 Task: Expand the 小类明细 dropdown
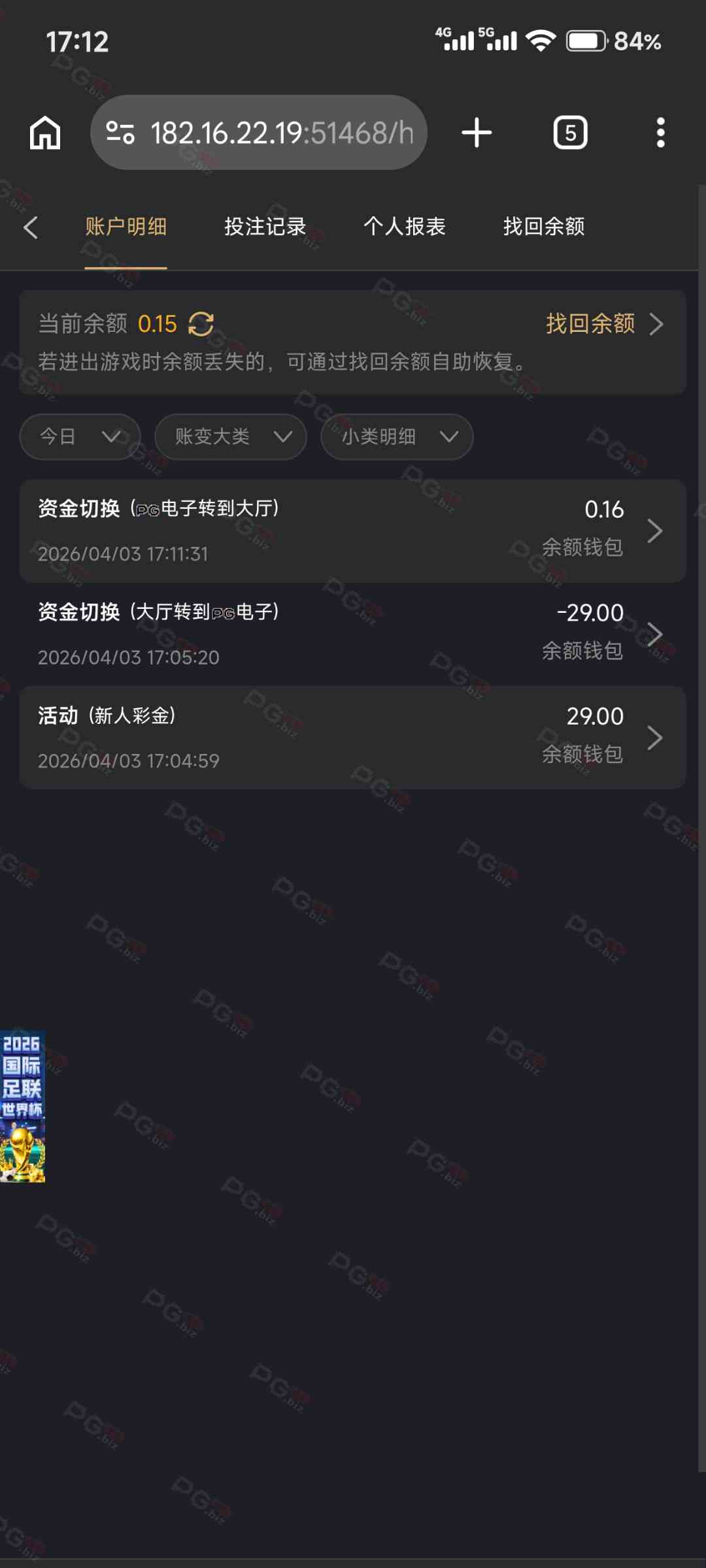pos(397,436)
